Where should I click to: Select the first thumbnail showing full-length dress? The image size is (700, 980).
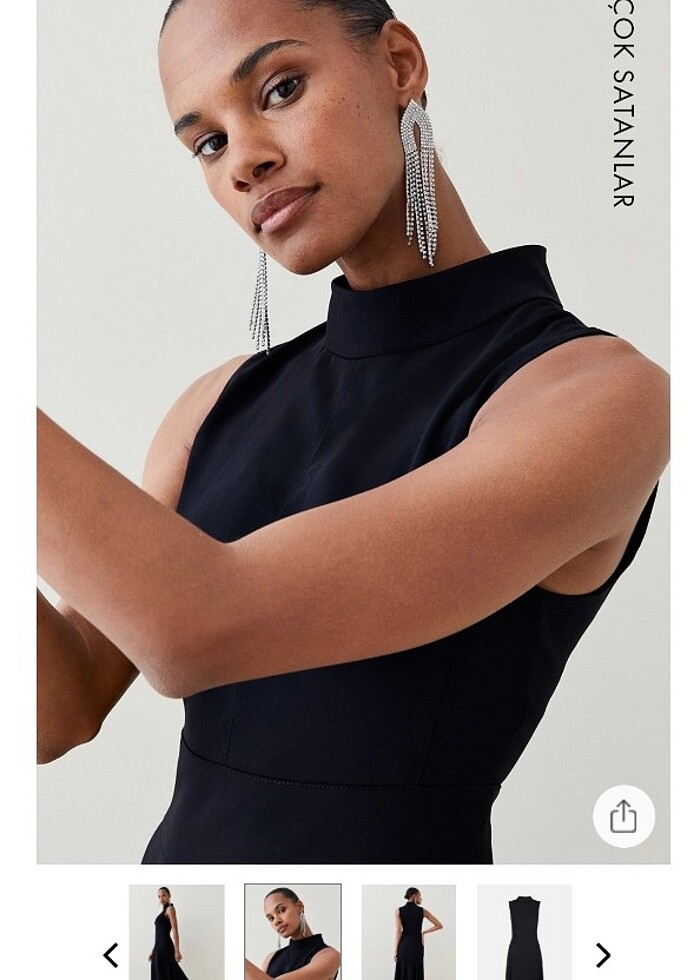[x=176, y=932]
